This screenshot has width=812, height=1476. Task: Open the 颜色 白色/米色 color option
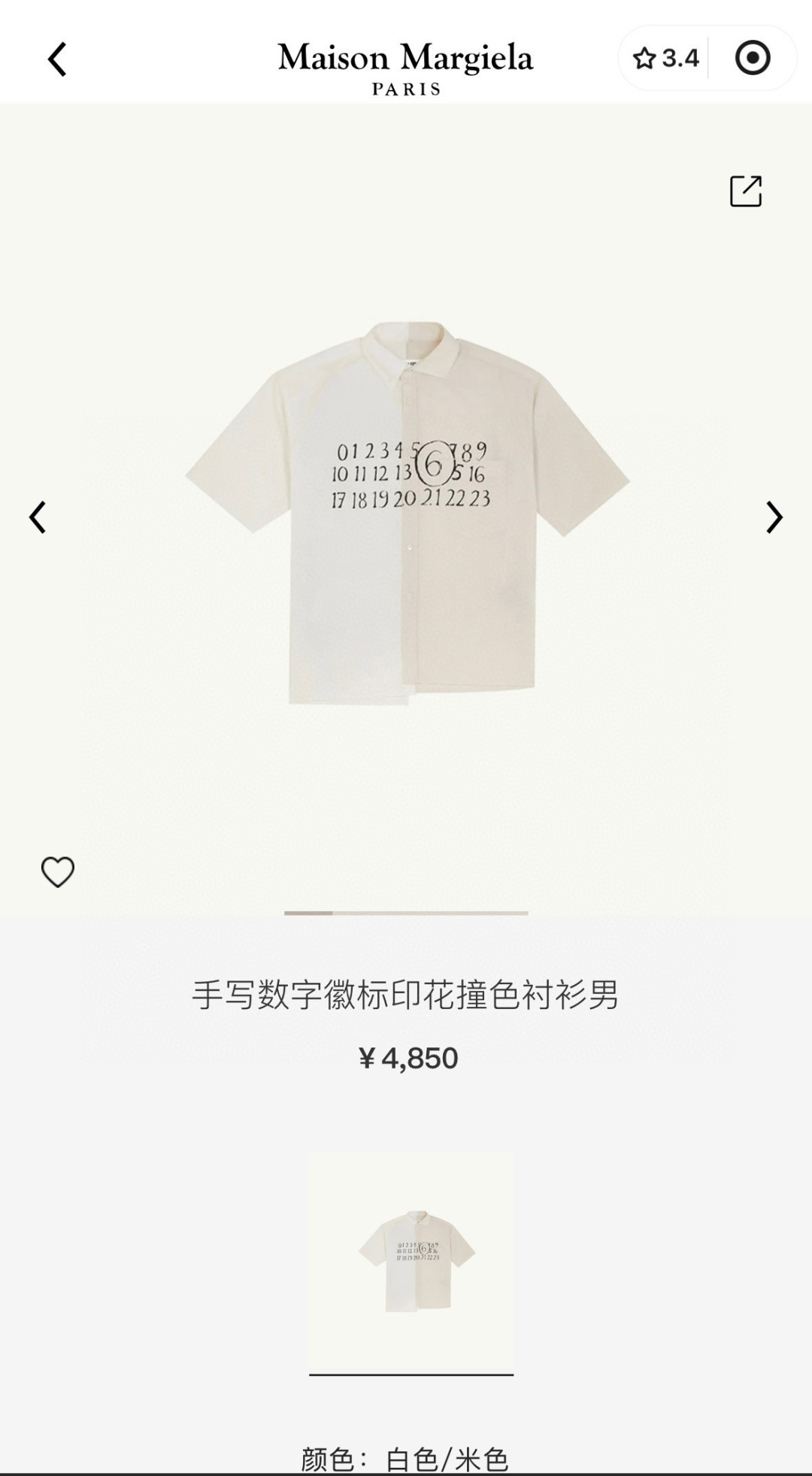click(406, 1454)
